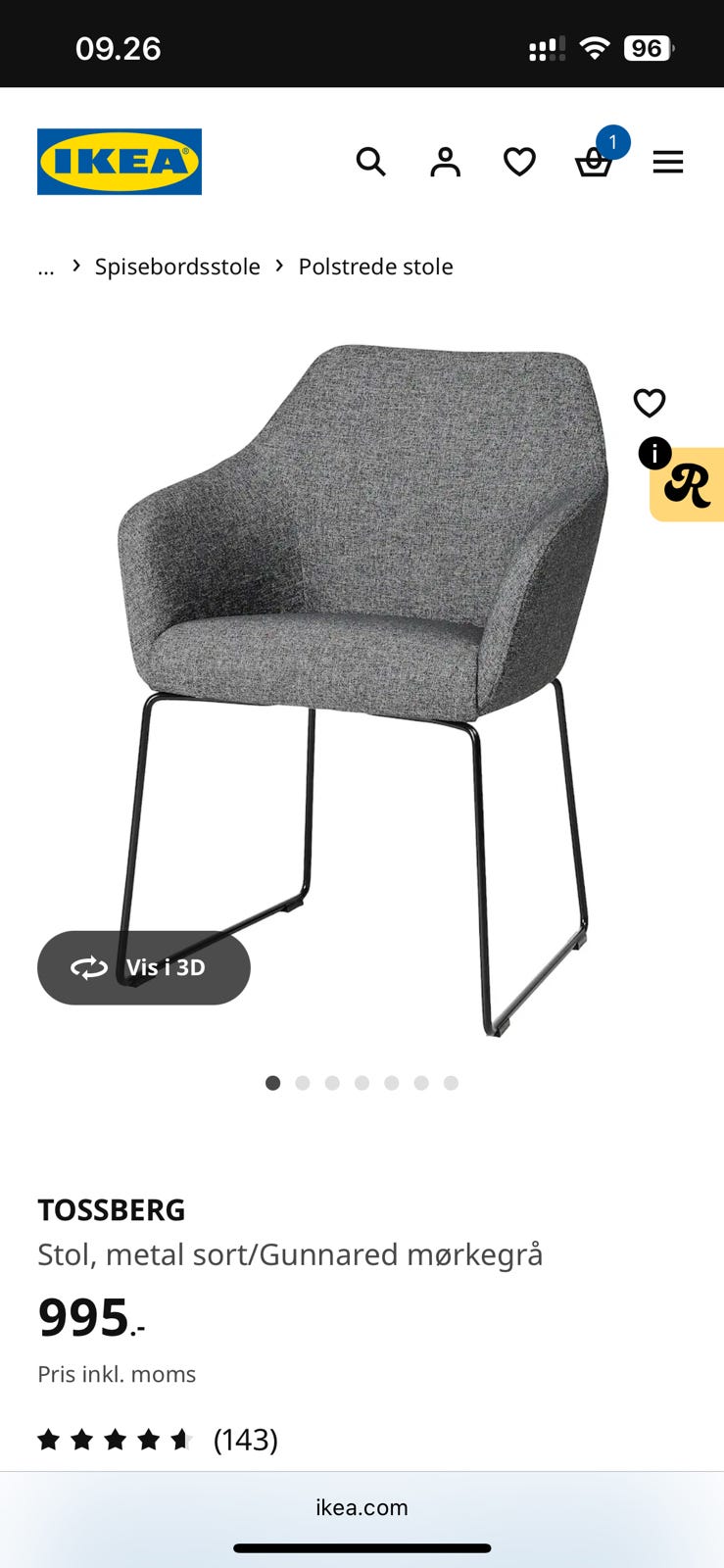This screenshot has height=1568, width=724.
Task: Open the favourites heart in header
Action: (x=519, y=162)
